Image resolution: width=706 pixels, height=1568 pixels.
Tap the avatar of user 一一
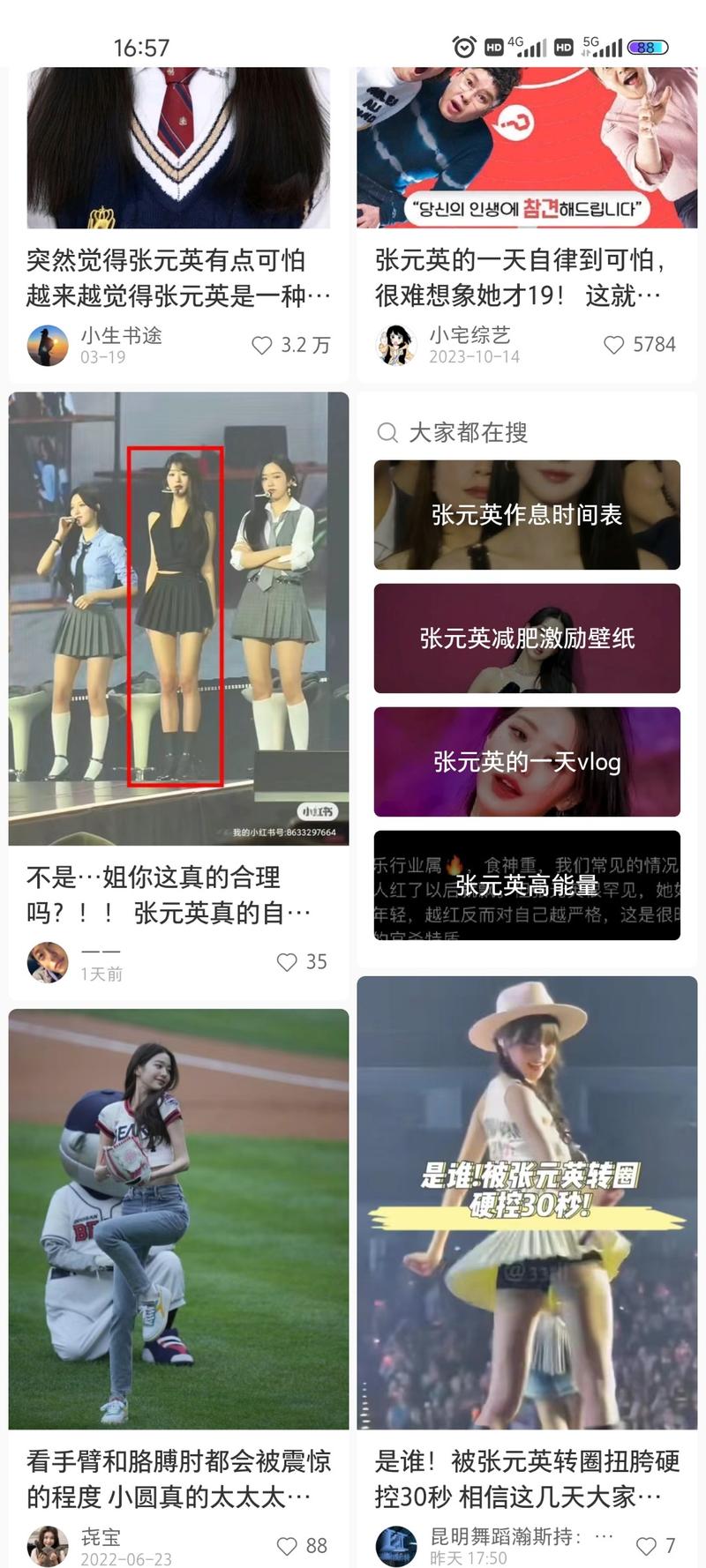(49, 962)
